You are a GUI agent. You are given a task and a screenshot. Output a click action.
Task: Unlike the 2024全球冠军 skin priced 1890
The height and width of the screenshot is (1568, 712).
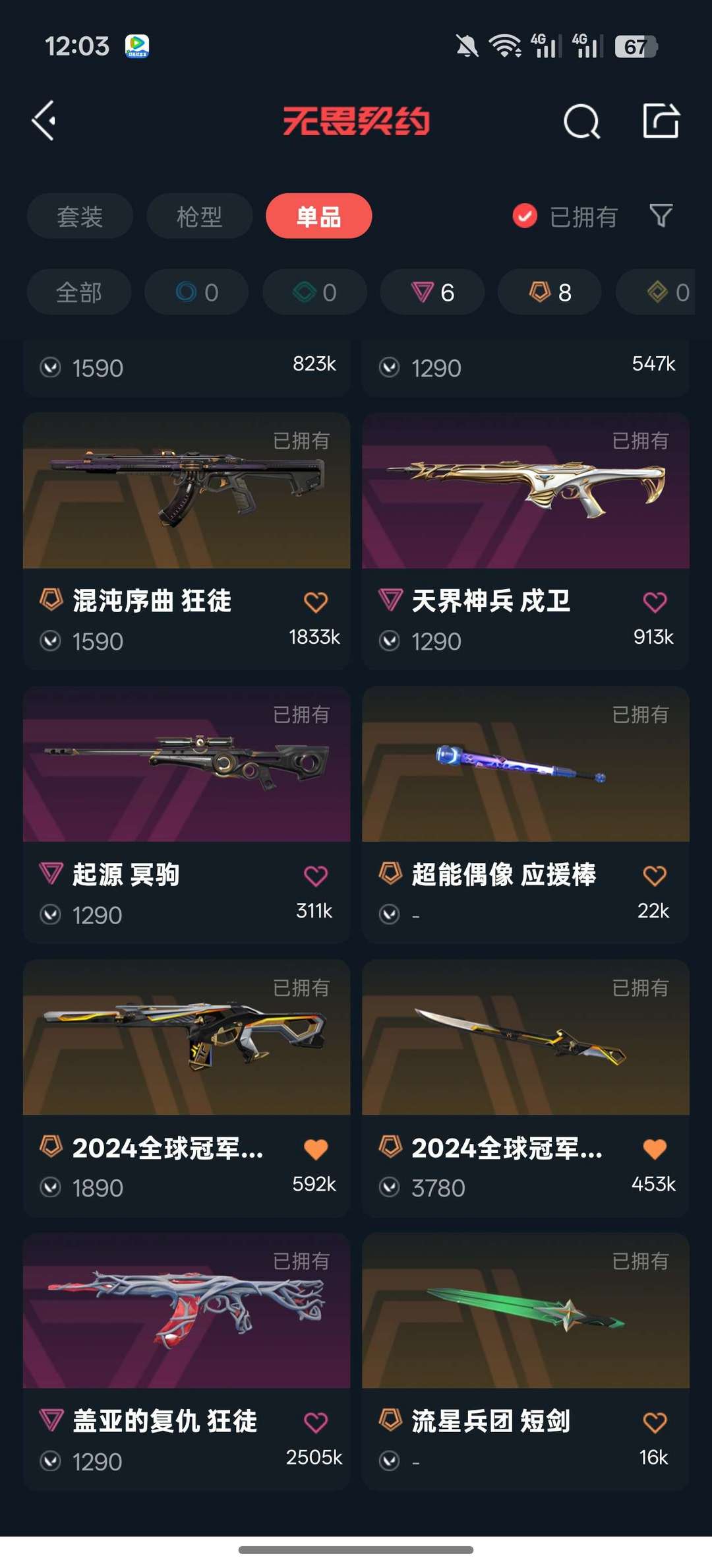(315, 1149)
